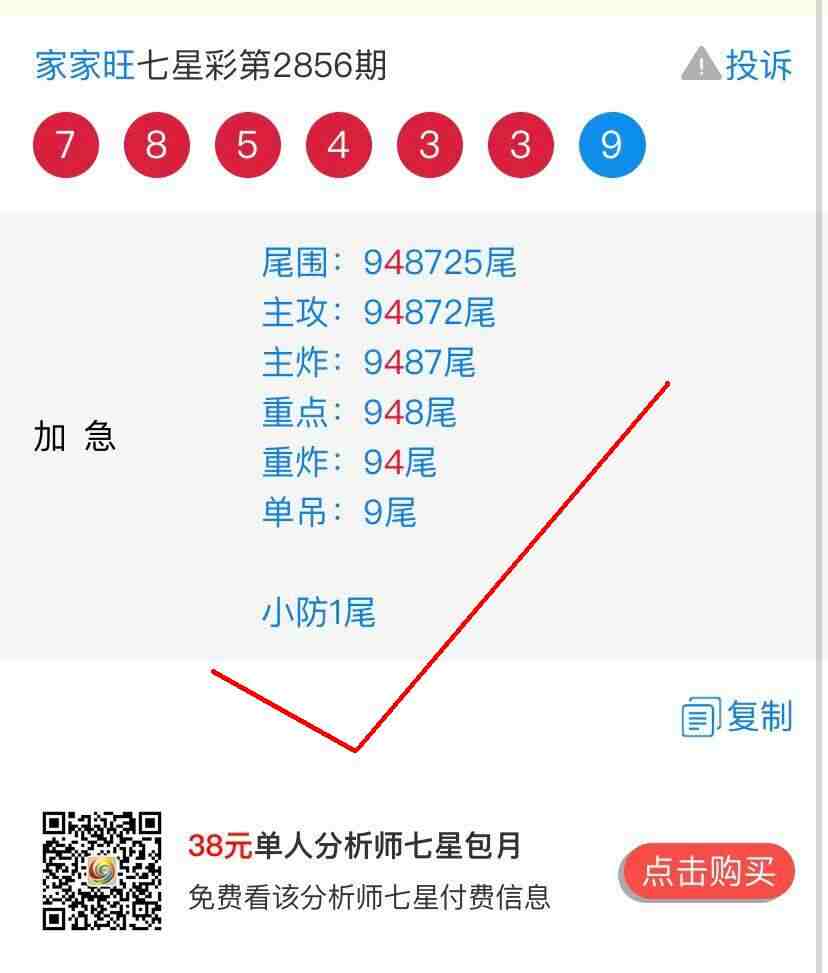Copy the prediction with 复制
828x973 pixels.
tap(738, 717)
